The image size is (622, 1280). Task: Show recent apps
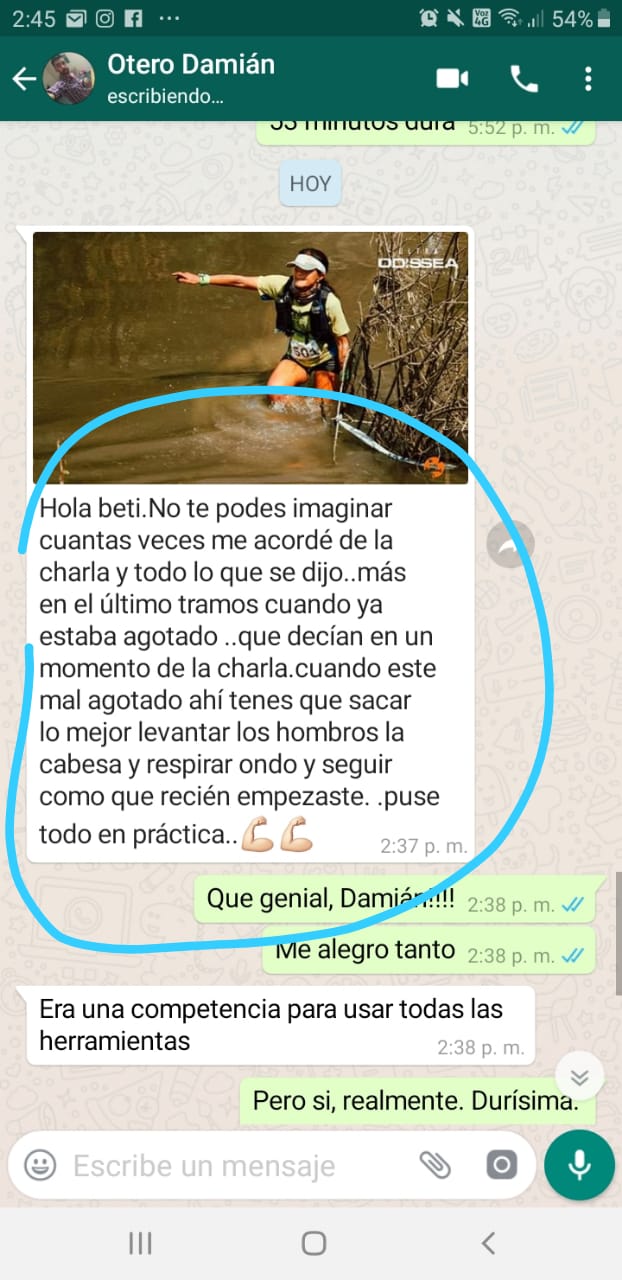[x=140, y=1243]
